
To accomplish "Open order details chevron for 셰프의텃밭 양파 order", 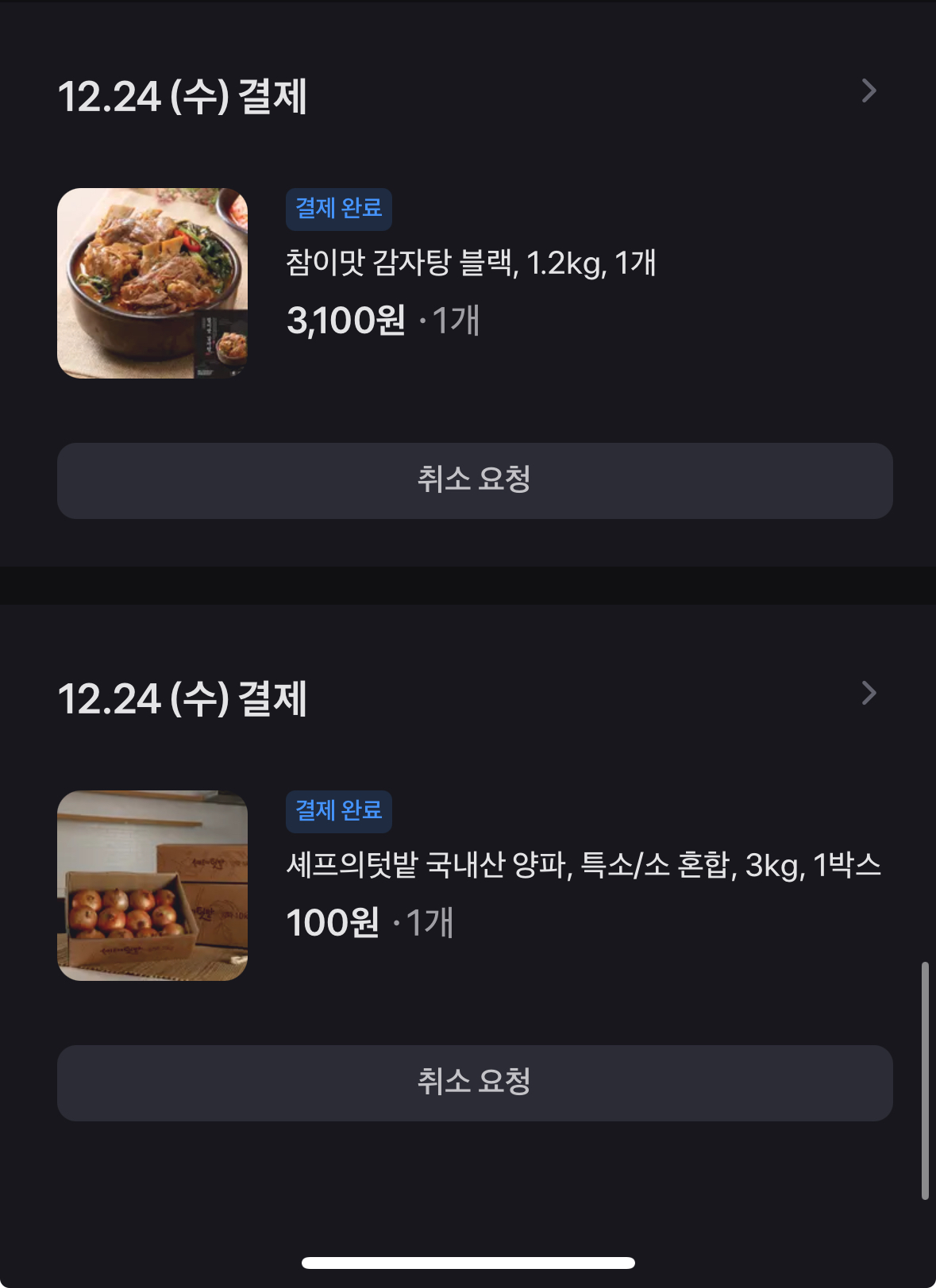I will [x=869, y=694].
